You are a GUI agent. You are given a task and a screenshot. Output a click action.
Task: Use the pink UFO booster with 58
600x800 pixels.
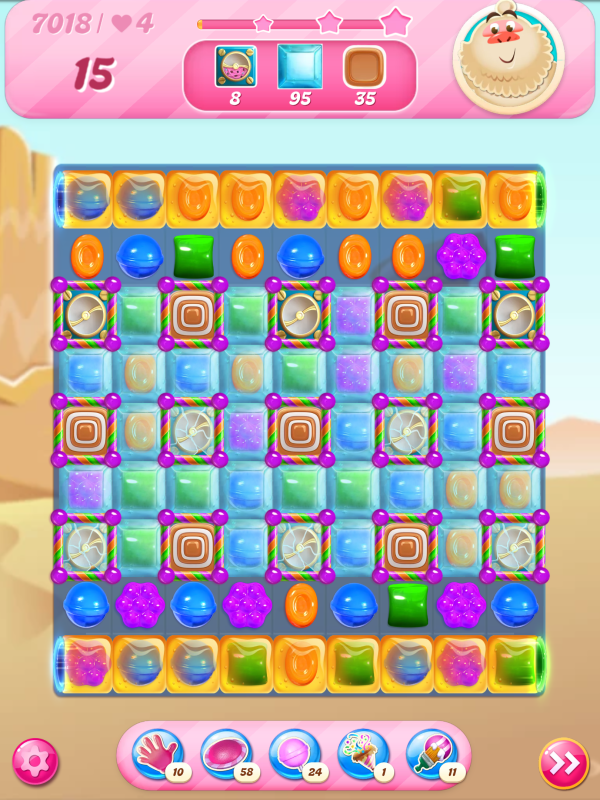click(x=226, y=755)
